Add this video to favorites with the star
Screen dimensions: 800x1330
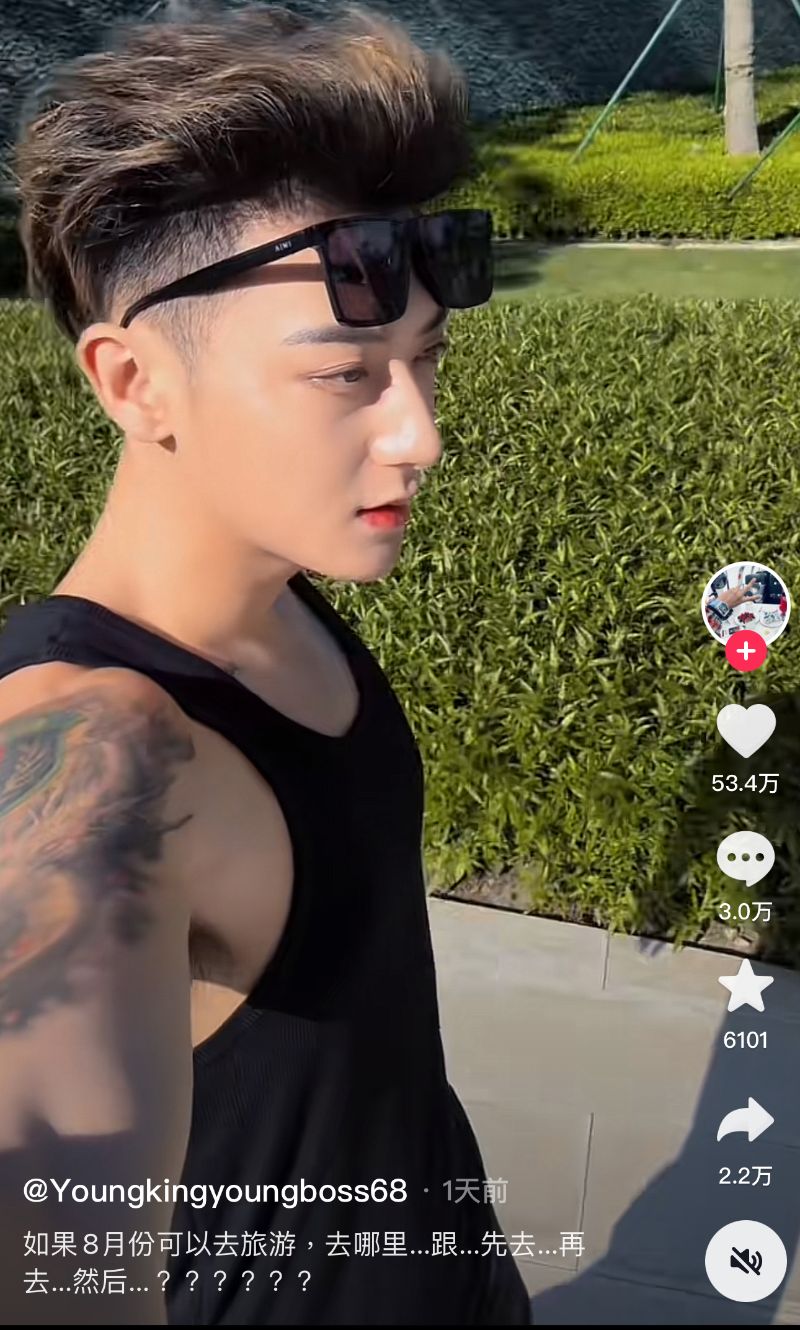point(746,986)
